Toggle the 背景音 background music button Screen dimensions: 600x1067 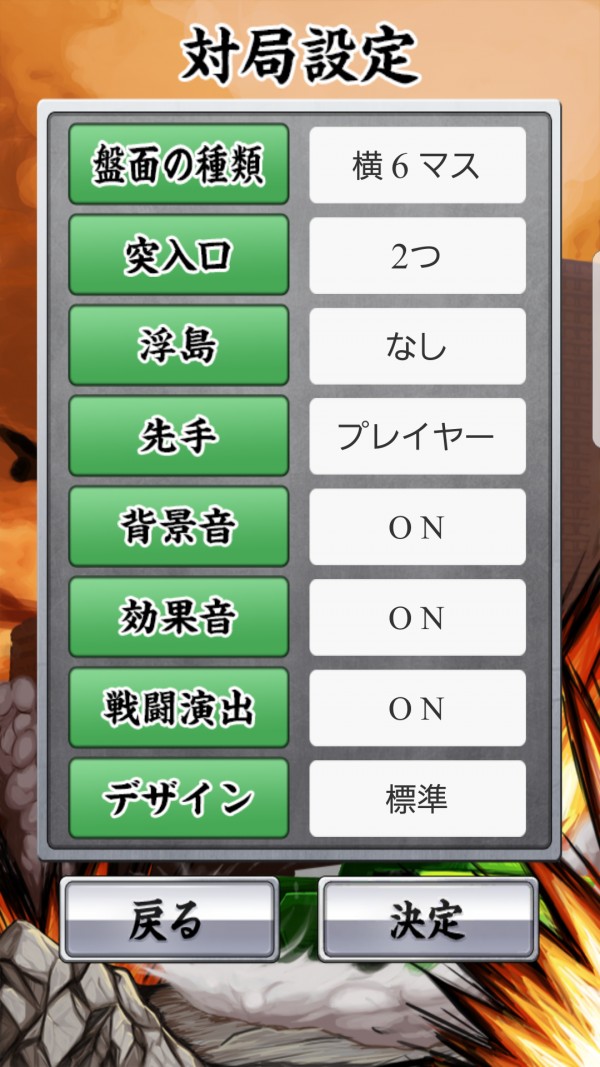[x=179, y=527]
